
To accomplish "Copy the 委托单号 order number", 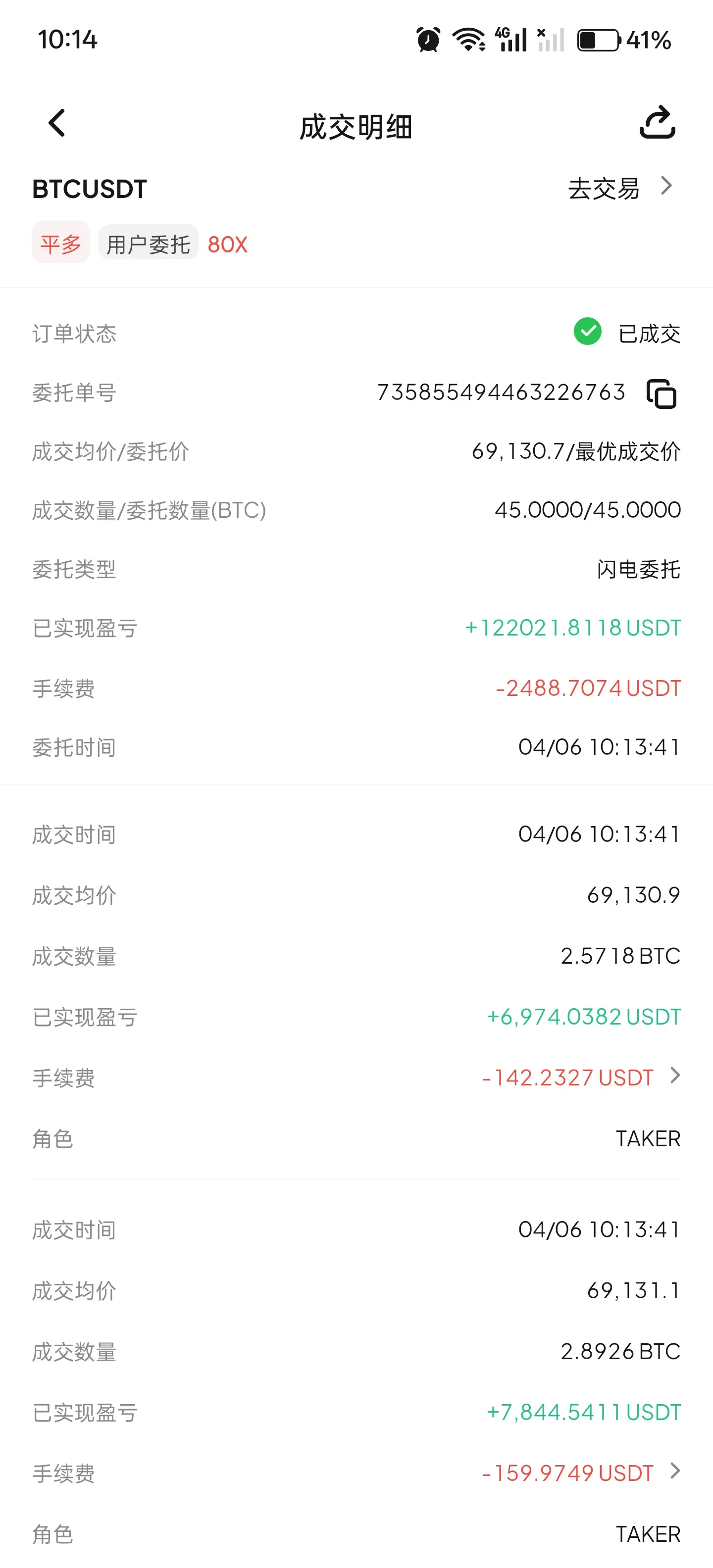I will [662, 393].
